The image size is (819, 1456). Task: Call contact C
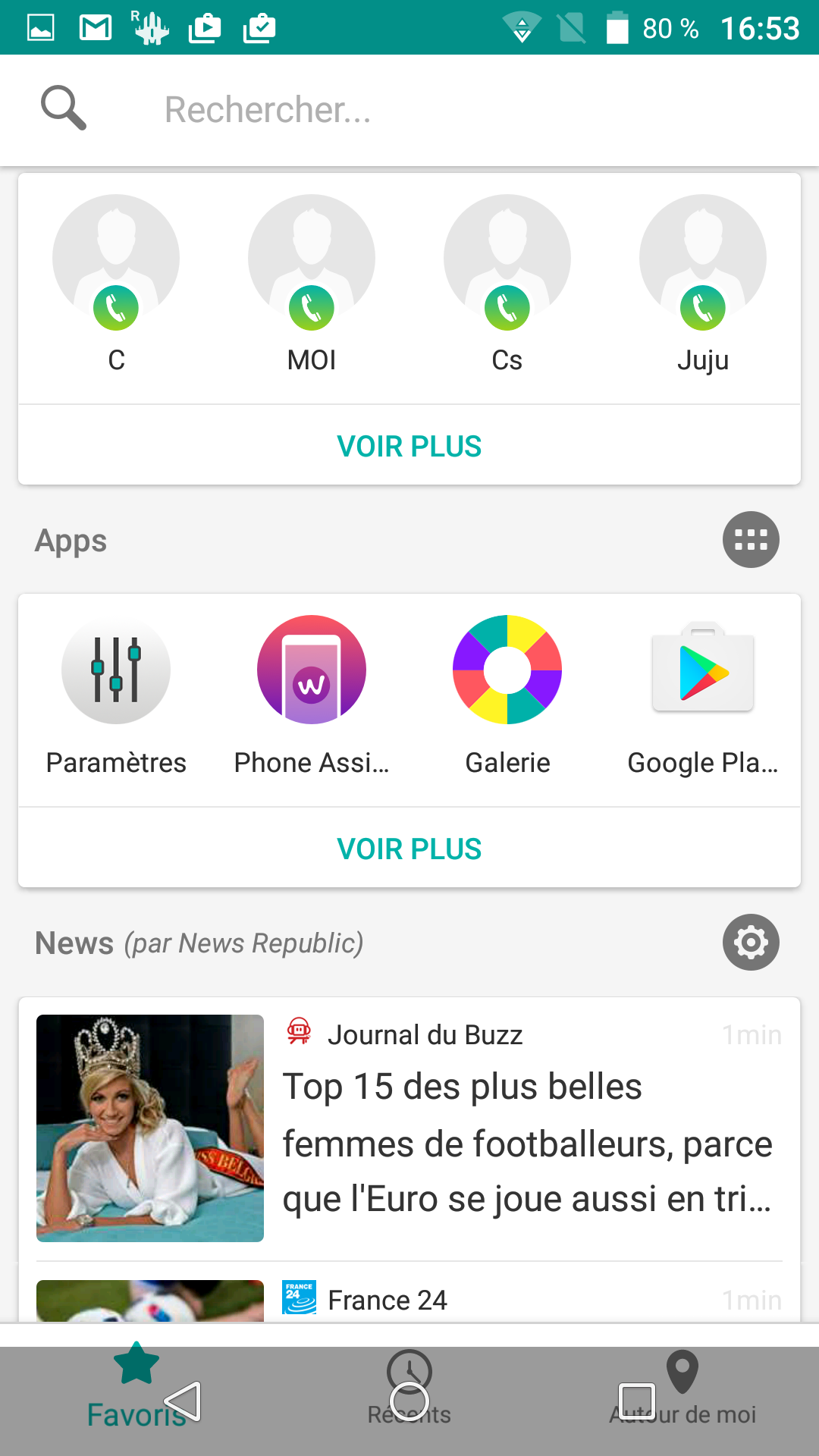[116, 307]
